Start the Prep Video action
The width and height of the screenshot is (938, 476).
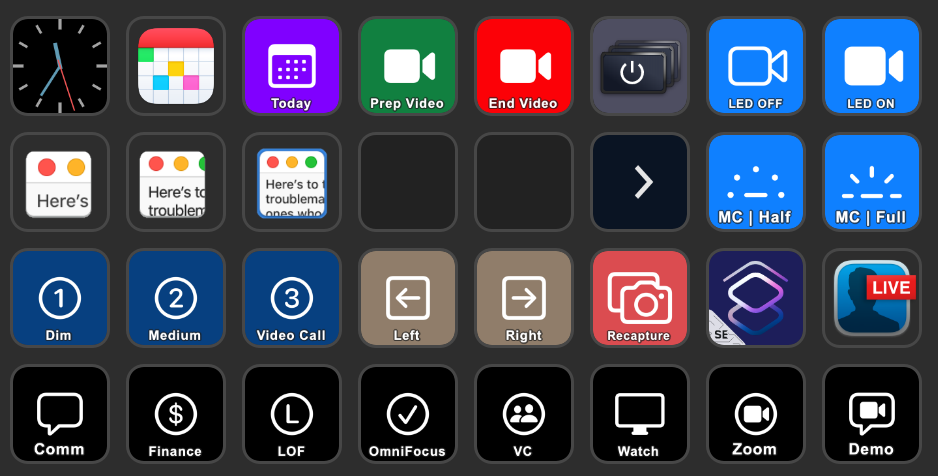pos(408,66)
